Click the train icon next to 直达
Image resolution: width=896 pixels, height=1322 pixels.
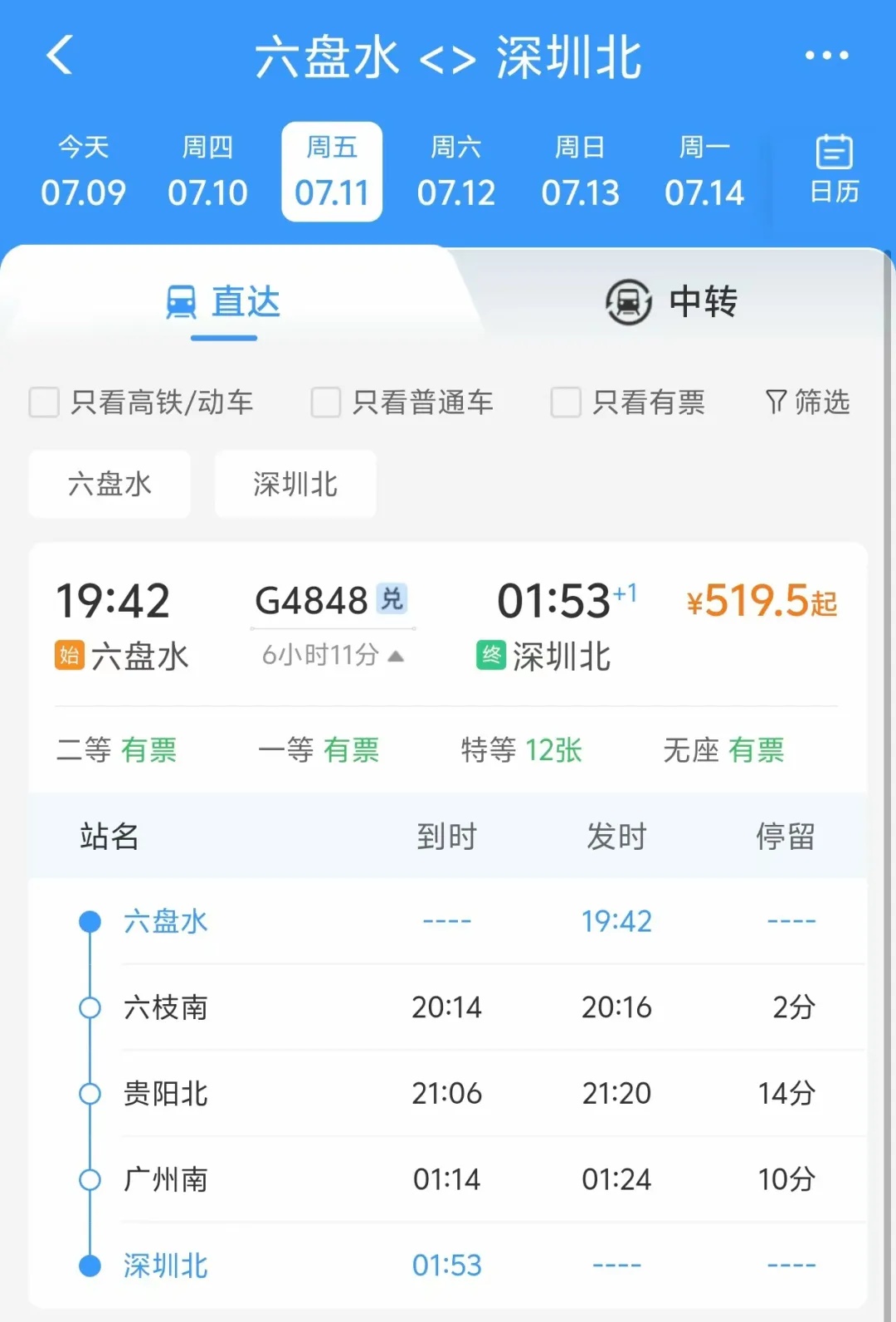pyautogui.click(x=180, y=302)
